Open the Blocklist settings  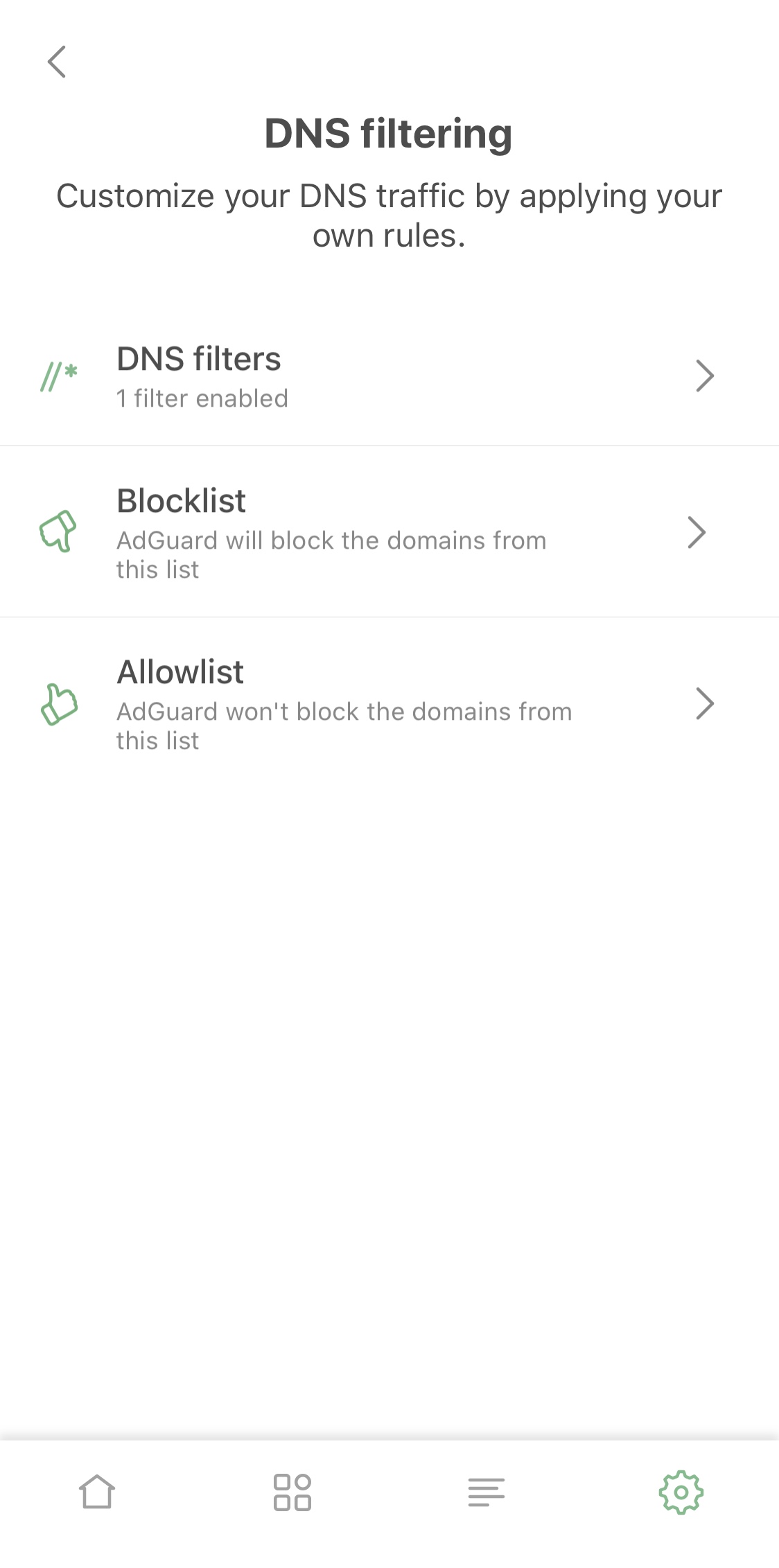click(388, 532)
